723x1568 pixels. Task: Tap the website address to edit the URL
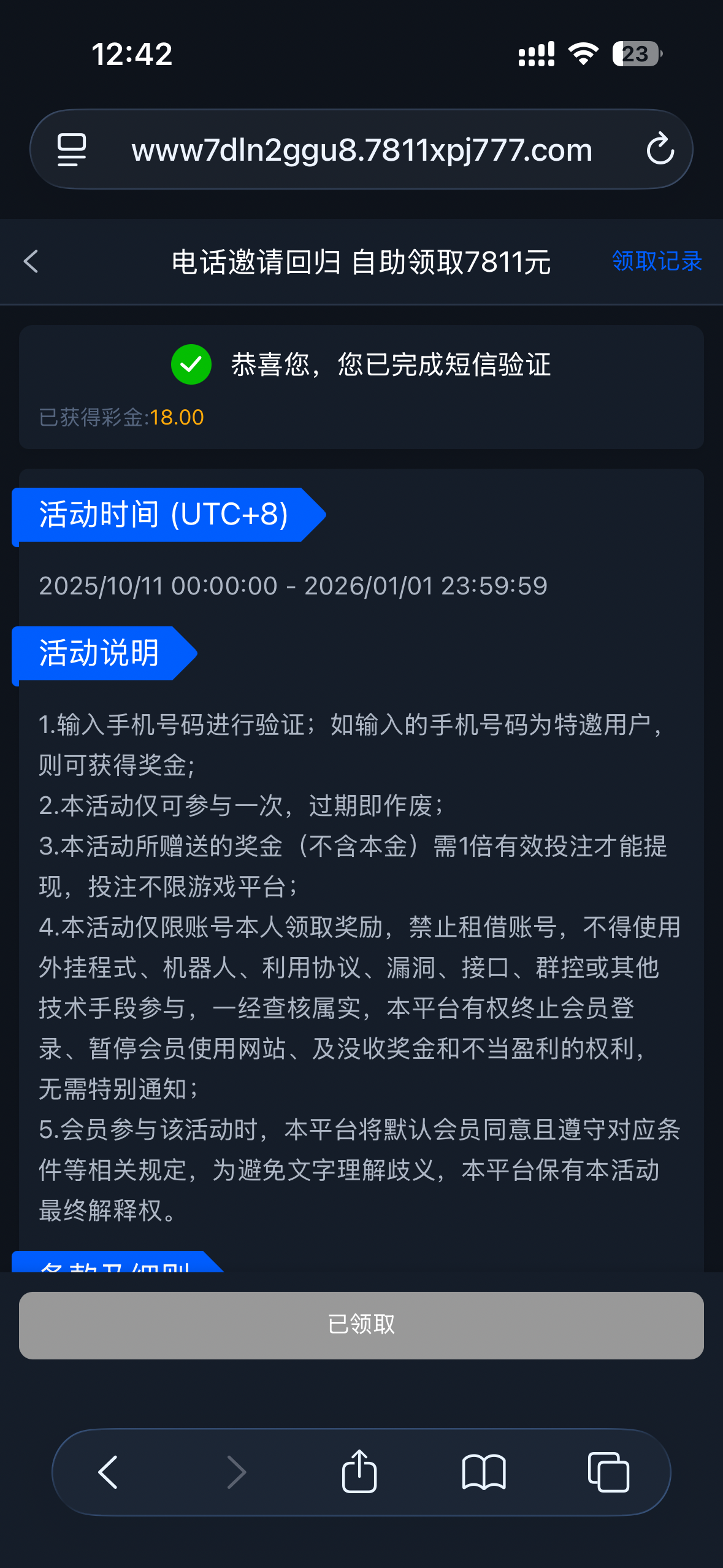coord(362,149)
